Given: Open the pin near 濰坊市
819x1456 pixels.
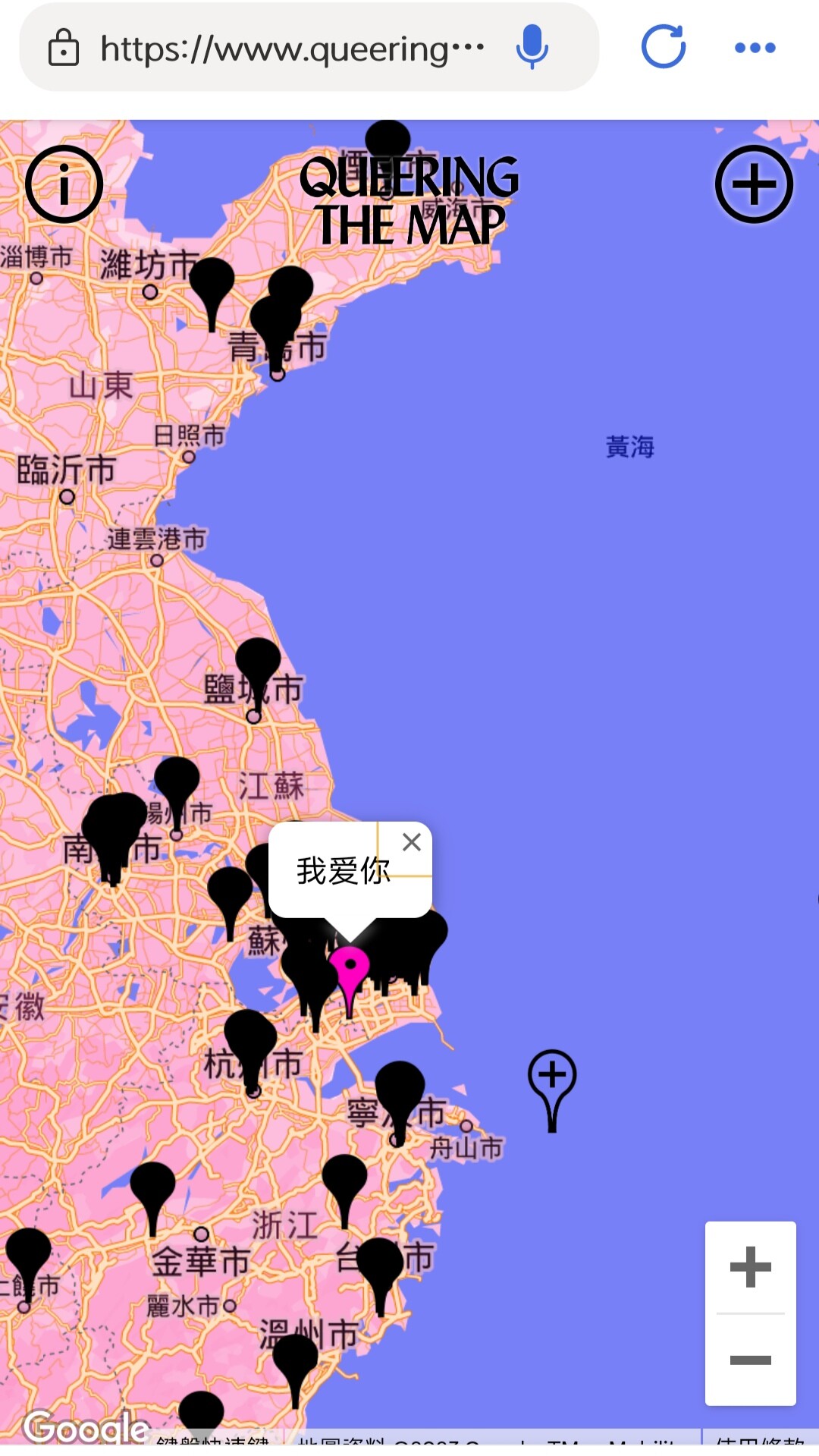Looking at the screenshot, I should click(212, 291).
